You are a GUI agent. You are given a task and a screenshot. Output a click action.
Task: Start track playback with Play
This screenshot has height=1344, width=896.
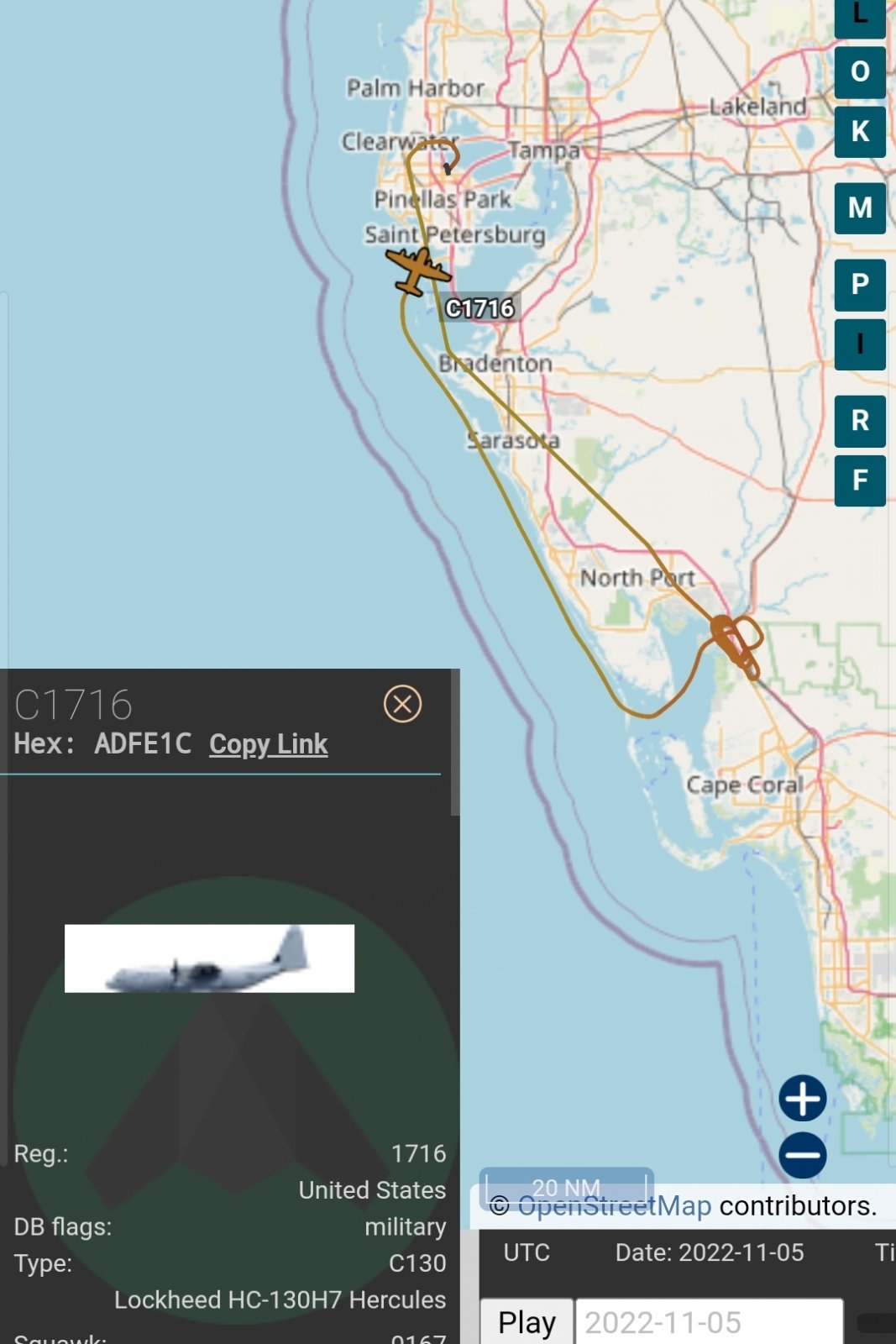527,1321
